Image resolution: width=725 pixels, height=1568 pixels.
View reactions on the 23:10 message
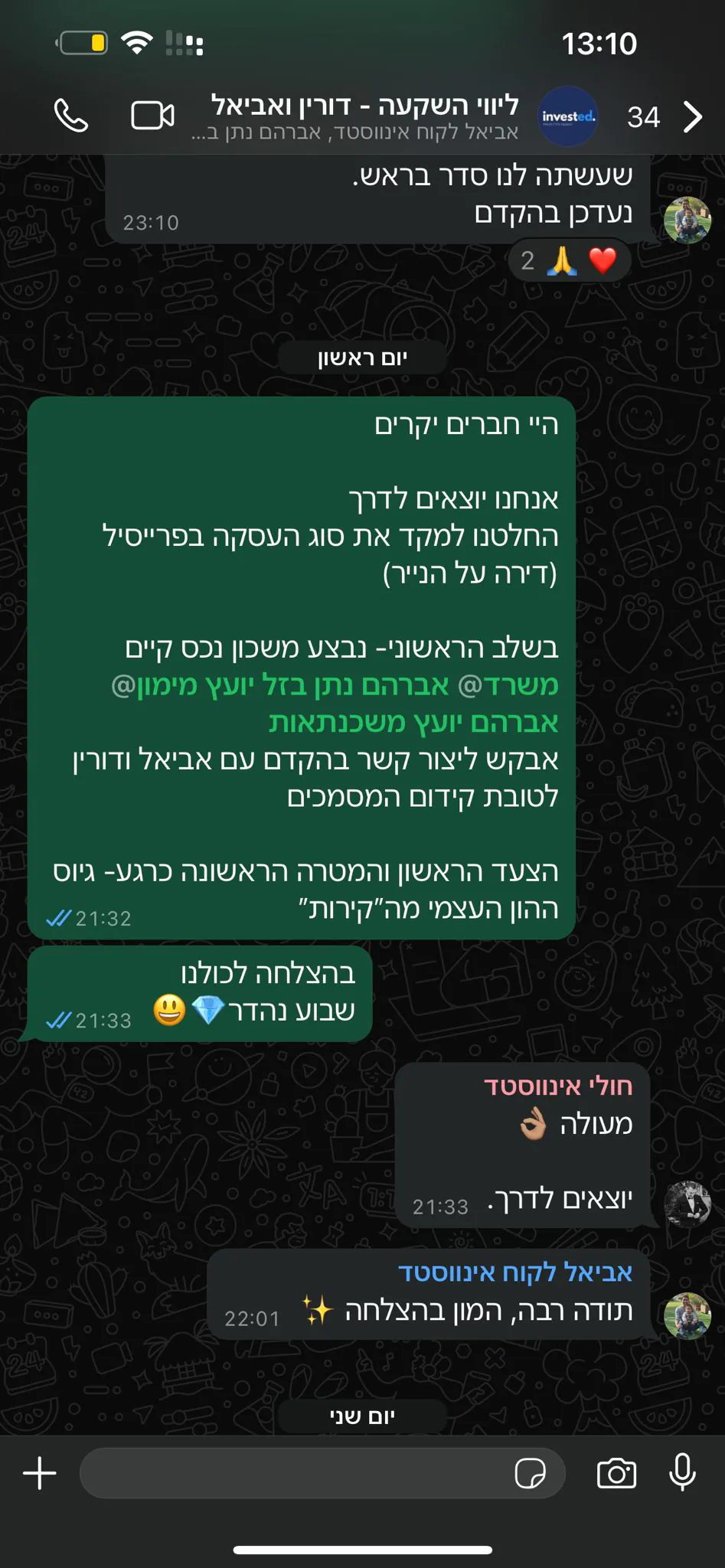[x=570, y=261]
